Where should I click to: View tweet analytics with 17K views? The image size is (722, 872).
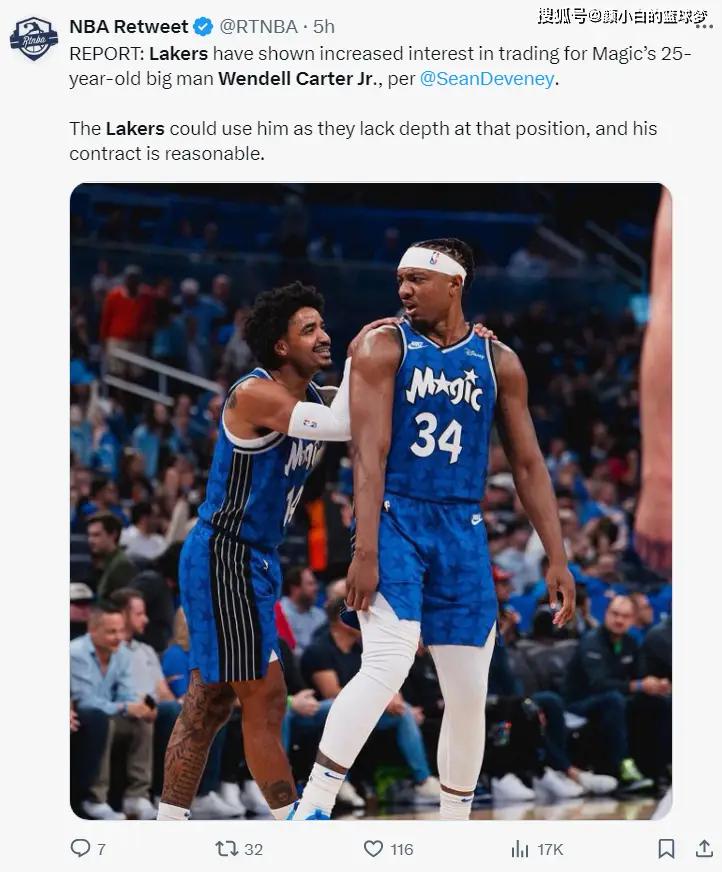coord(521,848)
